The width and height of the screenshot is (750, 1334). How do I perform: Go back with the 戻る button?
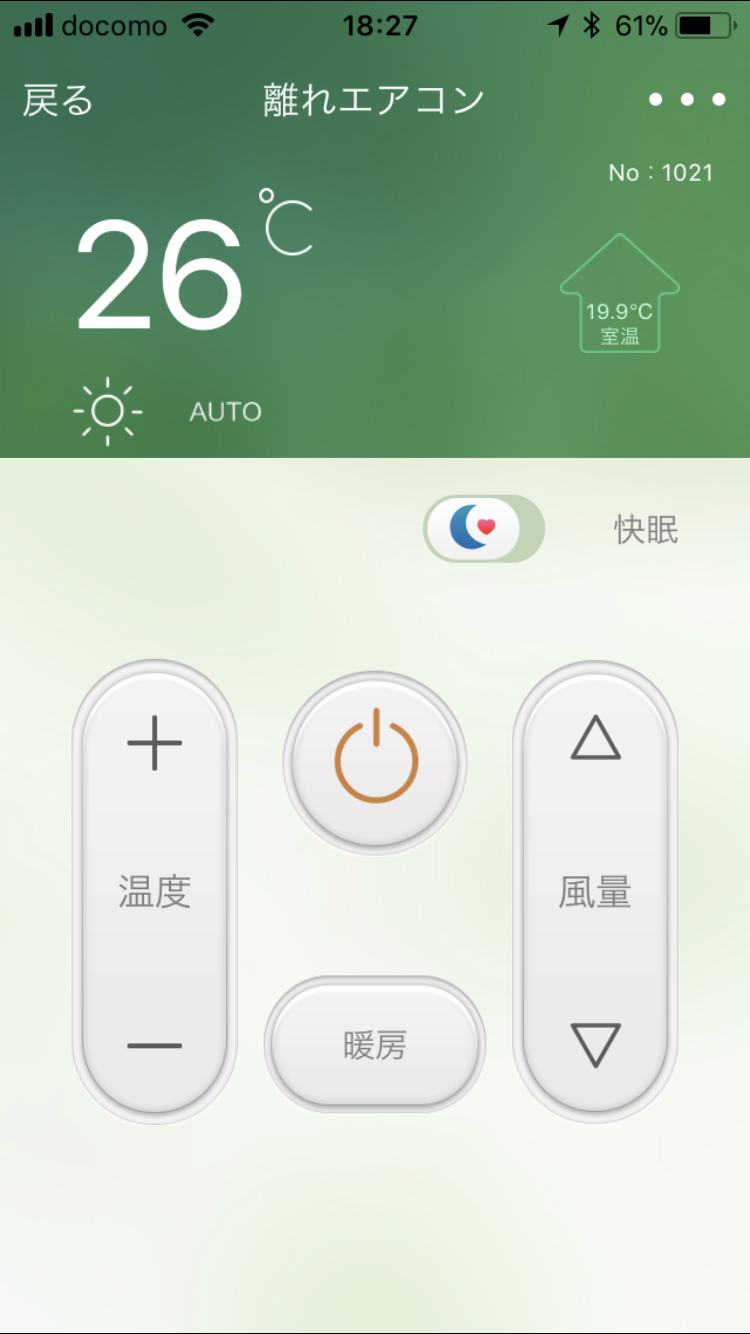58,100
